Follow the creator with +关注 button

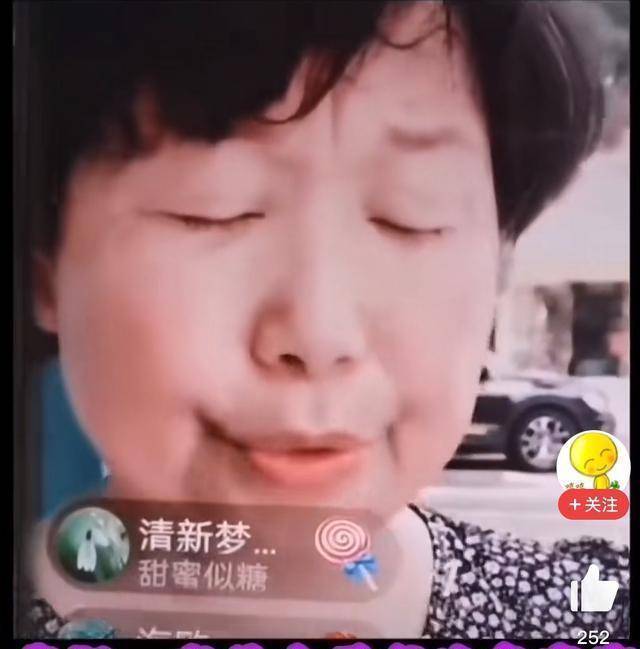coord(593,505)
